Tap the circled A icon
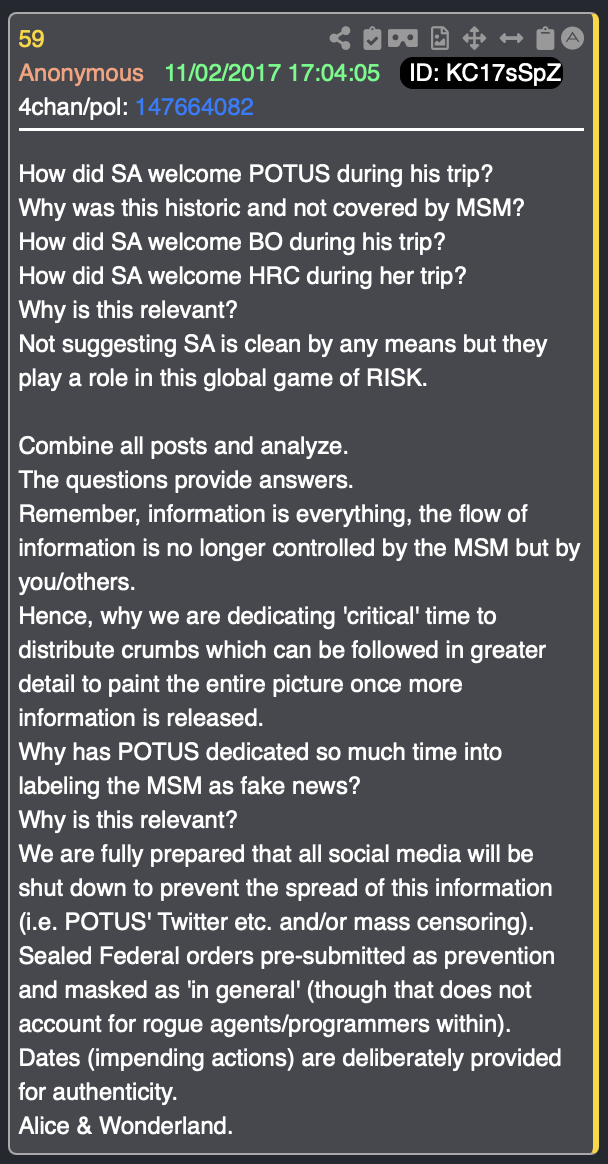The image size is (608, 1164). 572,38
